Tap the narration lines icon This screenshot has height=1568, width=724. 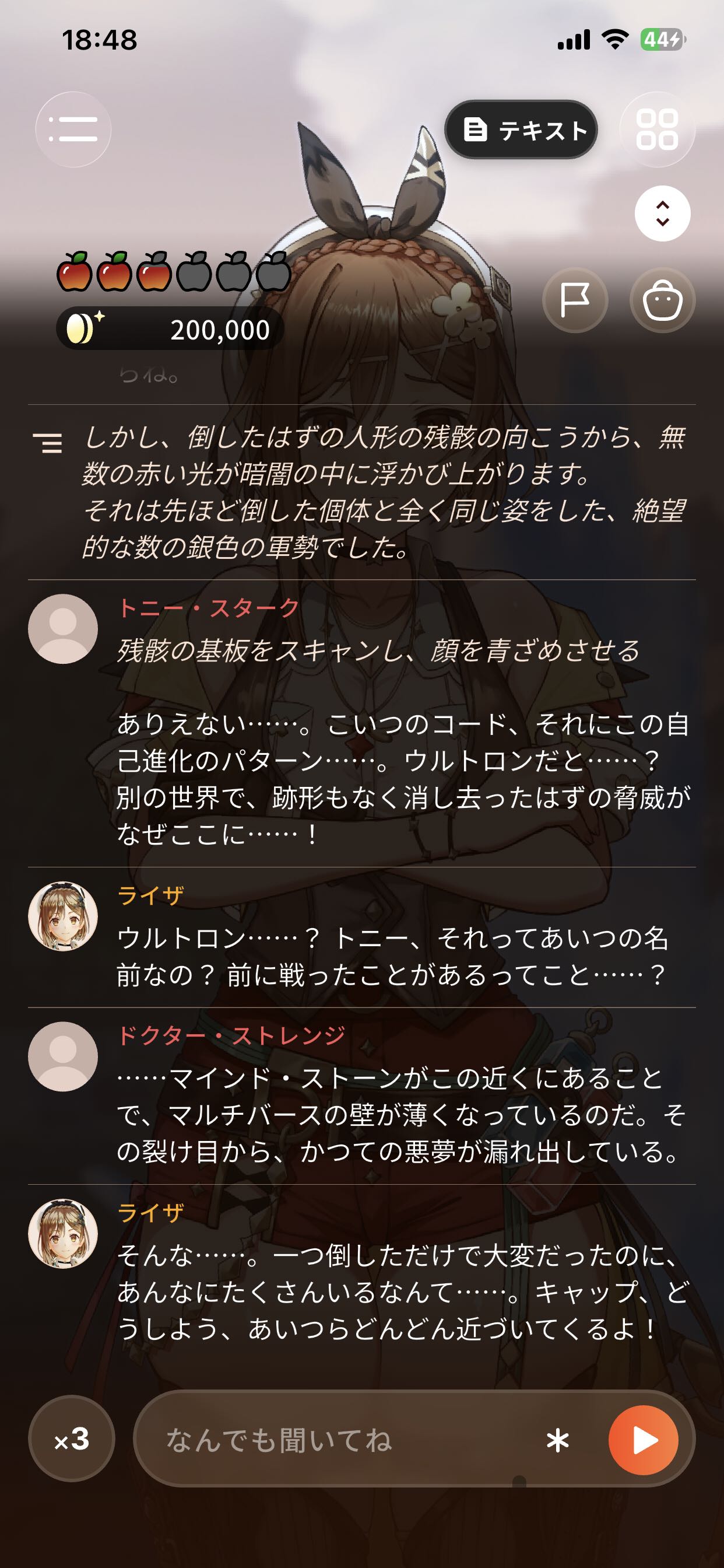[x=47, y=443]
